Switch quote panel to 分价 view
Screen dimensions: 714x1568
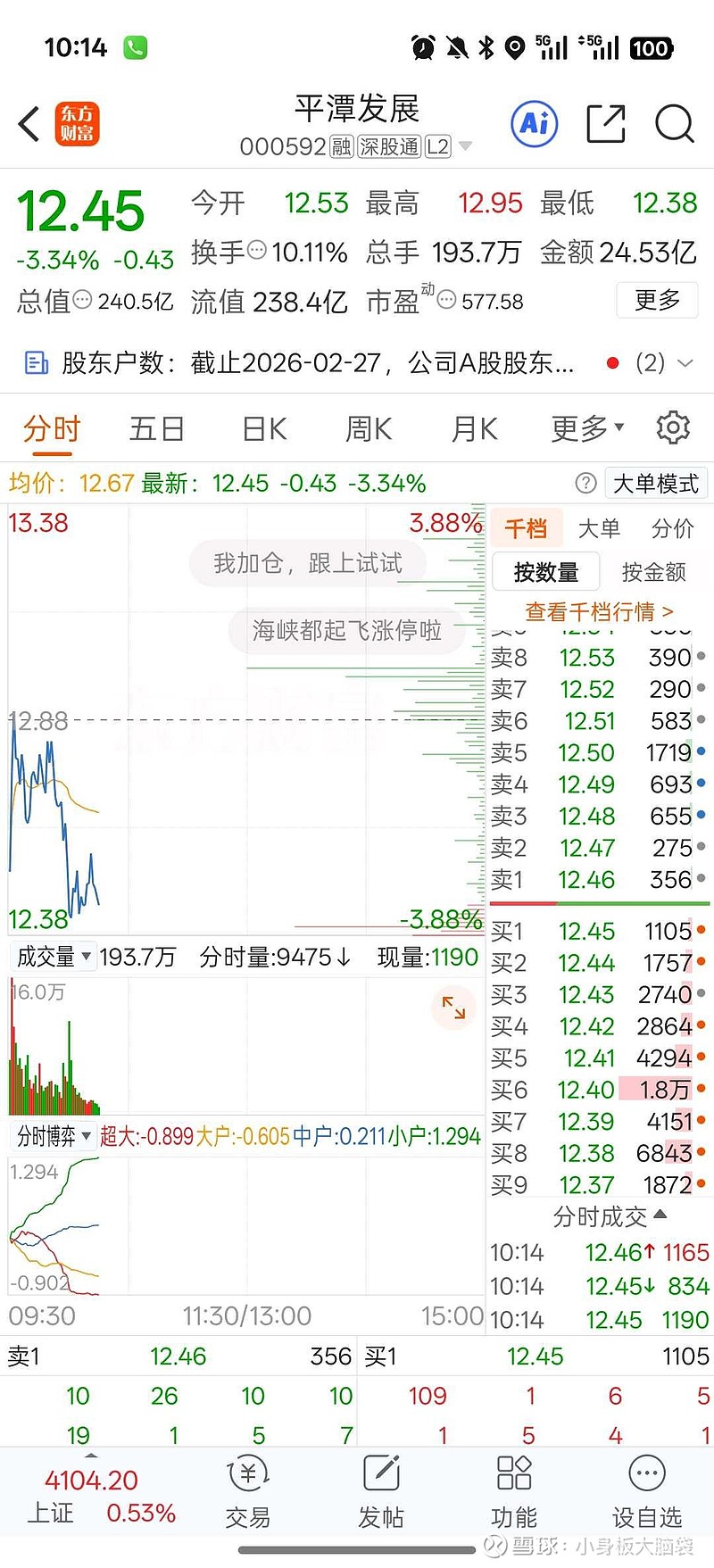click(x=674, y=528)
